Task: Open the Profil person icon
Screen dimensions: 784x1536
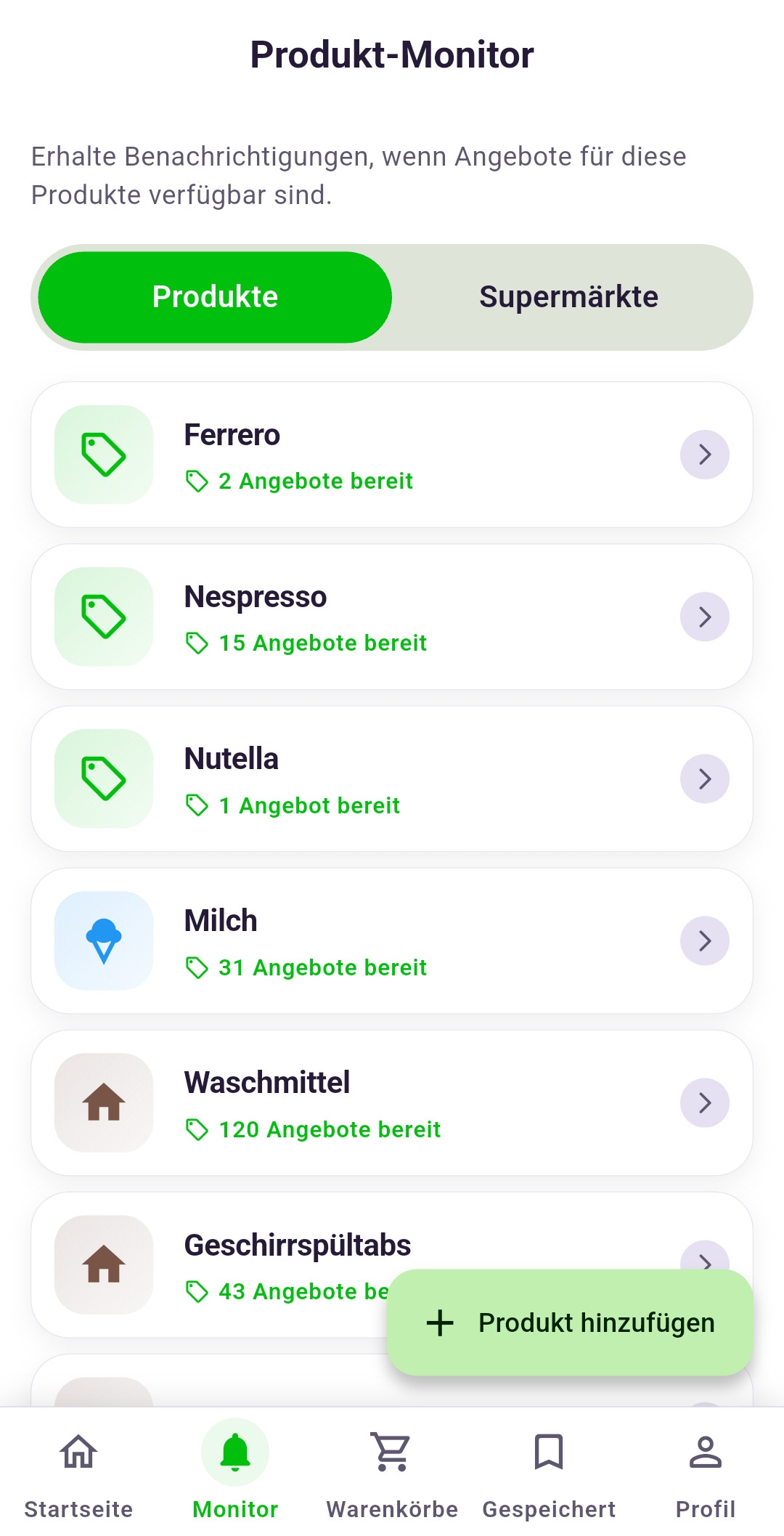Action: [706, 1452]
